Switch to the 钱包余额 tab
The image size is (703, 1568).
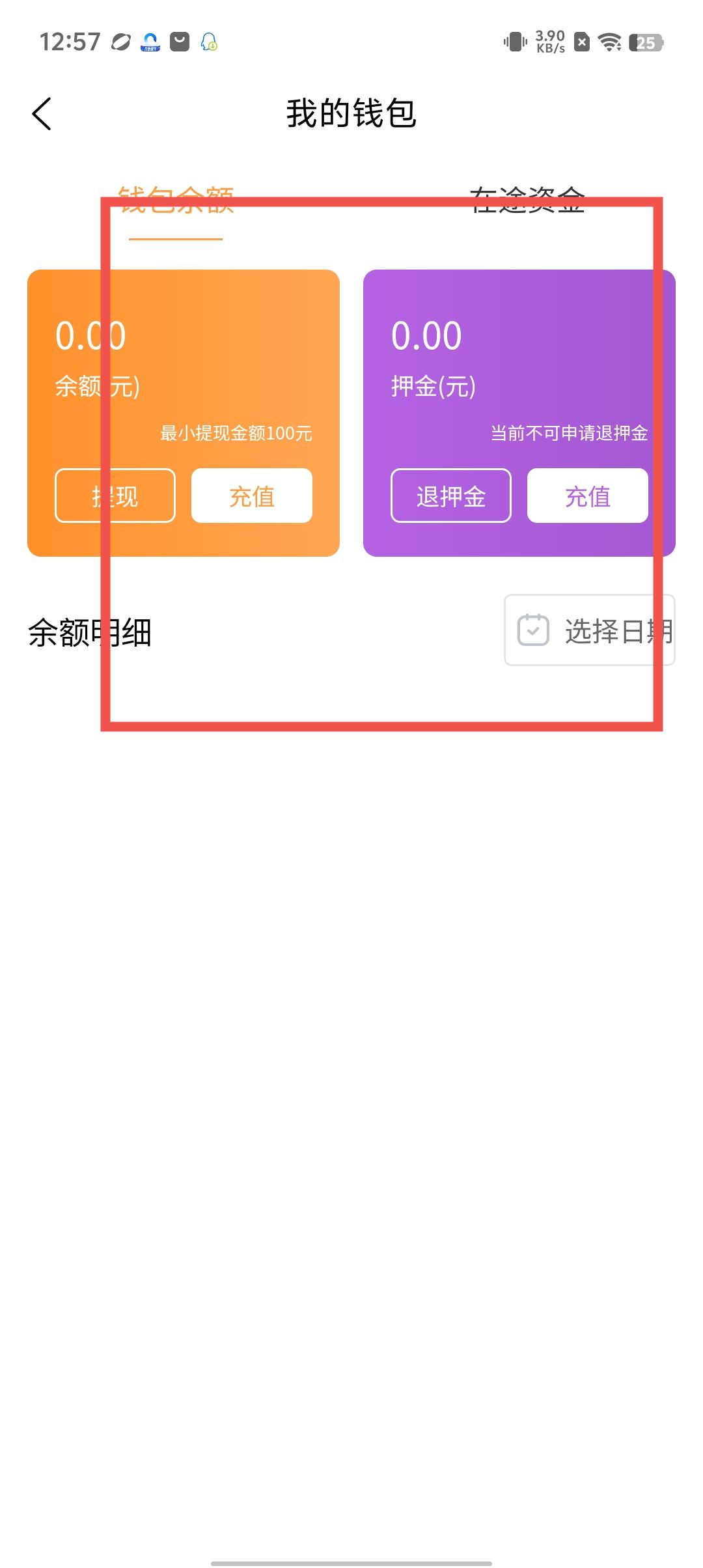[176, 201]
